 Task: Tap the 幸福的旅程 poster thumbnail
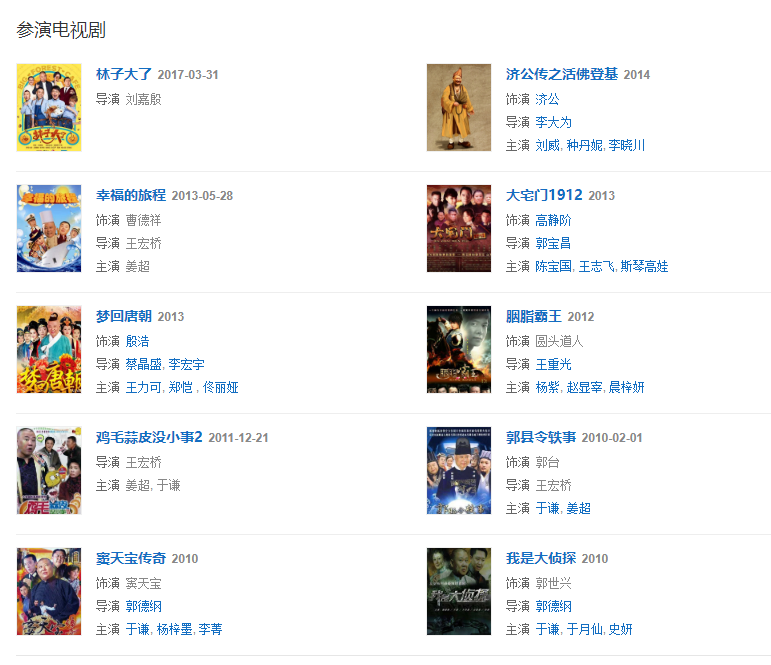click(49, 228)
